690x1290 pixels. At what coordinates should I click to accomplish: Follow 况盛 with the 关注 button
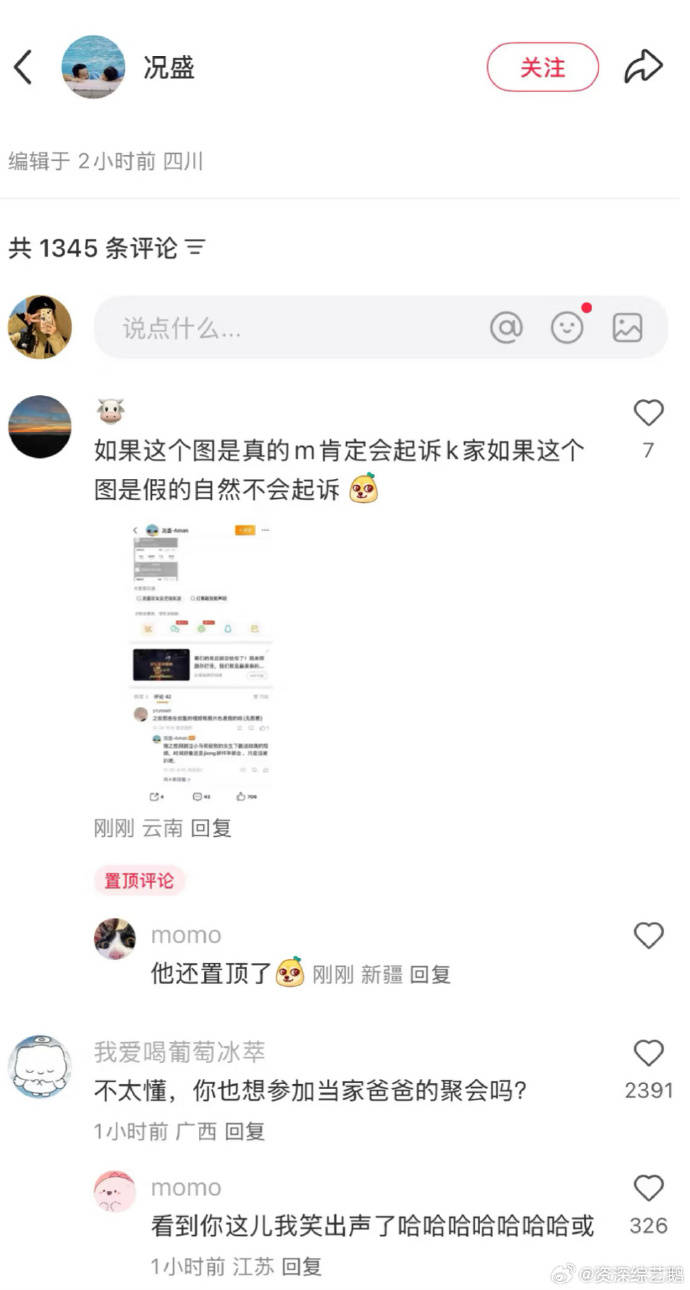(542, 68)
